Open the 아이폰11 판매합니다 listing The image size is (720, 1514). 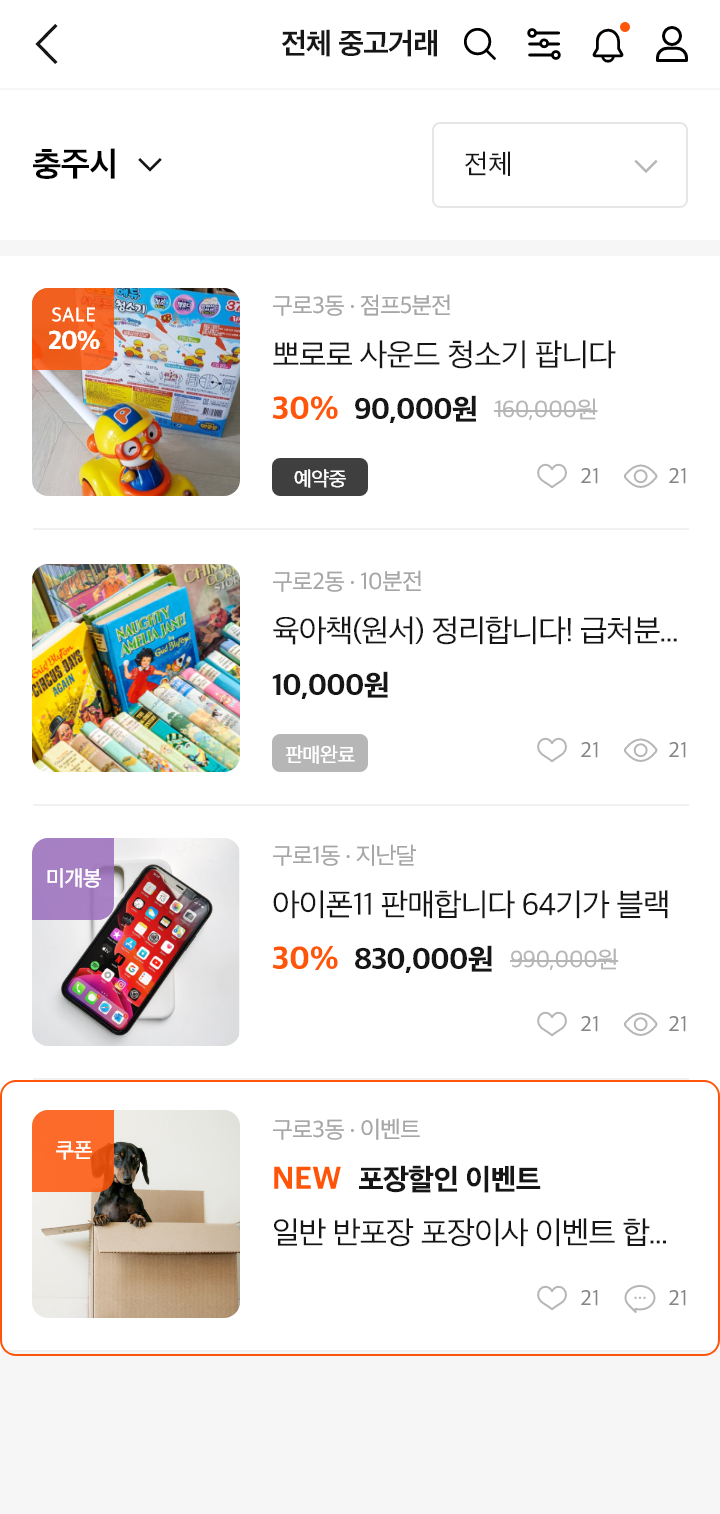pos(360,942)
